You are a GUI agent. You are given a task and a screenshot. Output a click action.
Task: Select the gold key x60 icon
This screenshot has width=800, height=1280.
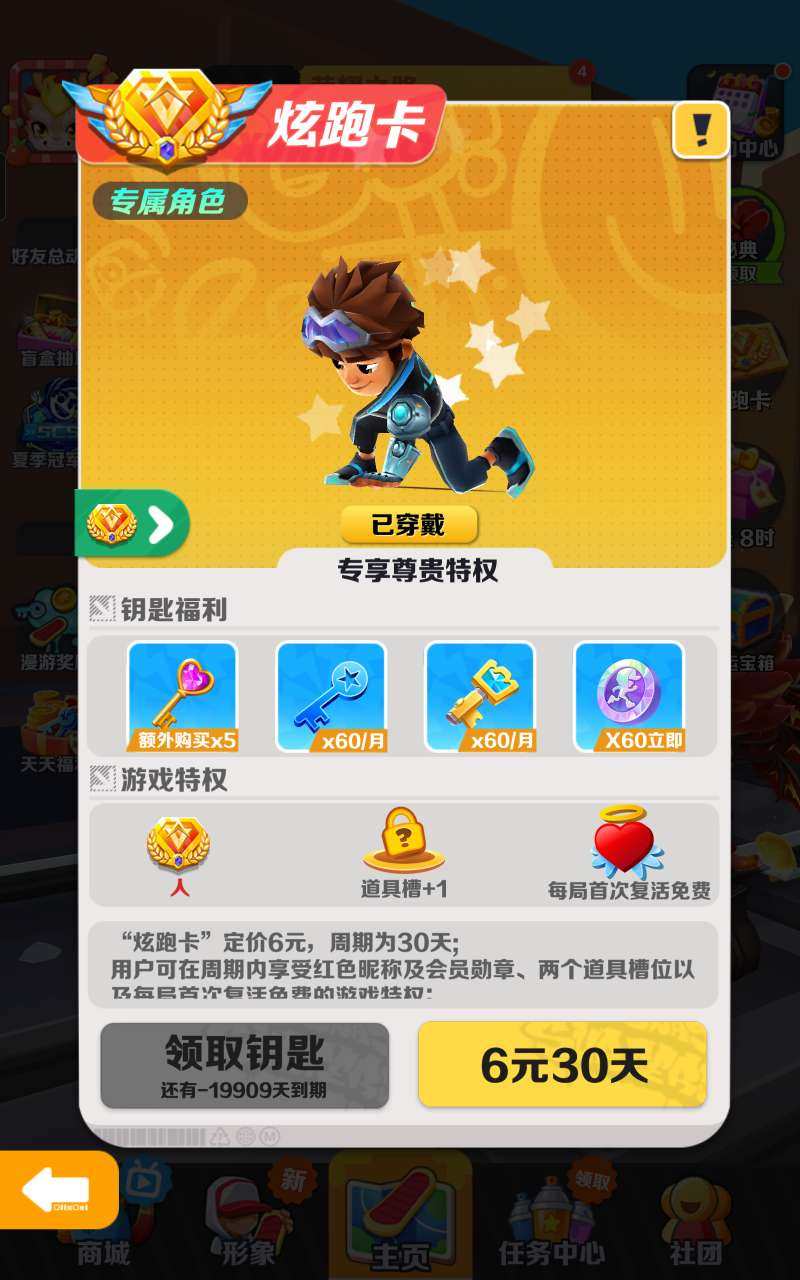[479, 697]
